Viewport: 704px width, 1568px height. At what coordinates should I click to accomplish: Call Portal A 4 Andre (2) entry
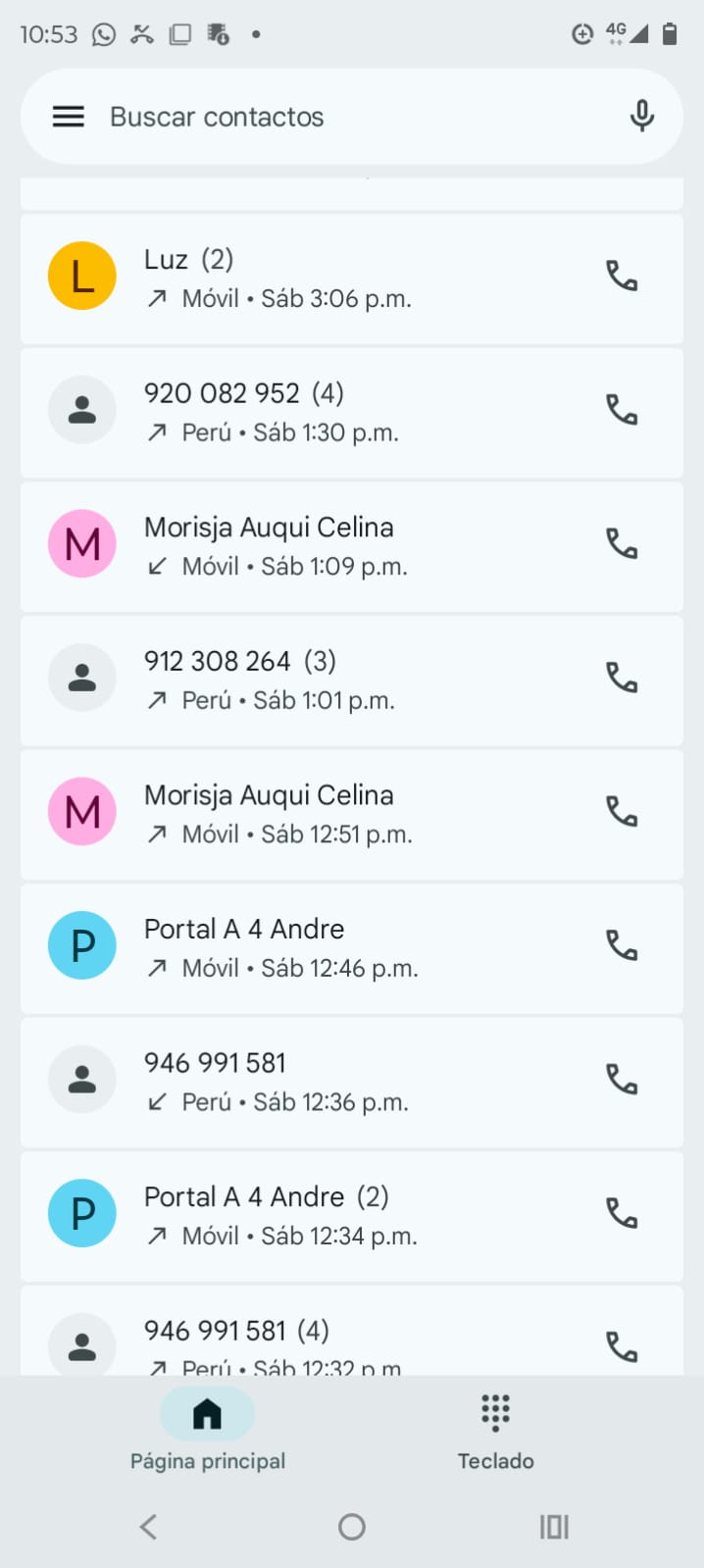(622, 1214)
